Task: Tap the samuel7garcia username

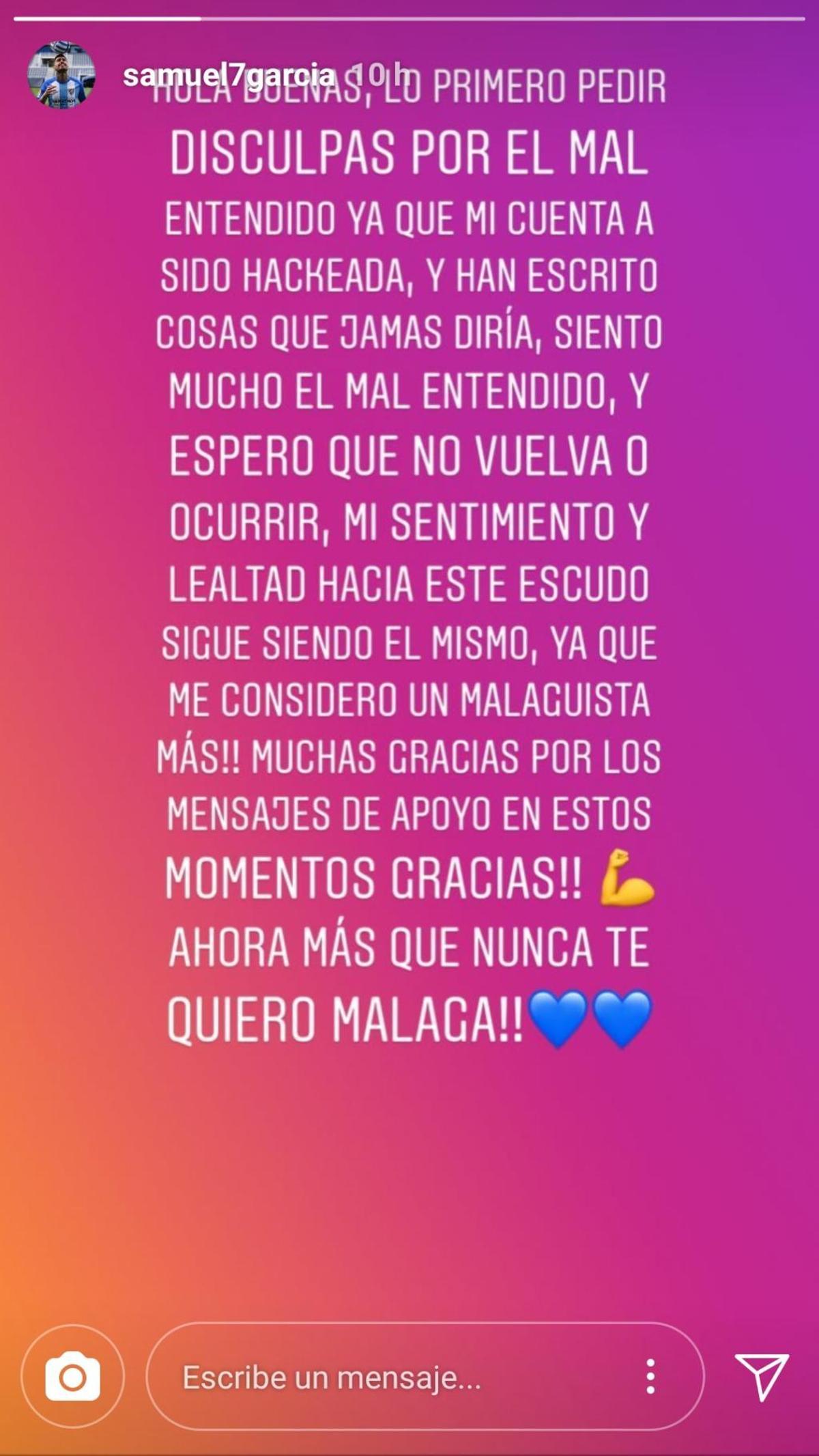Action: (x=229, y=75)
